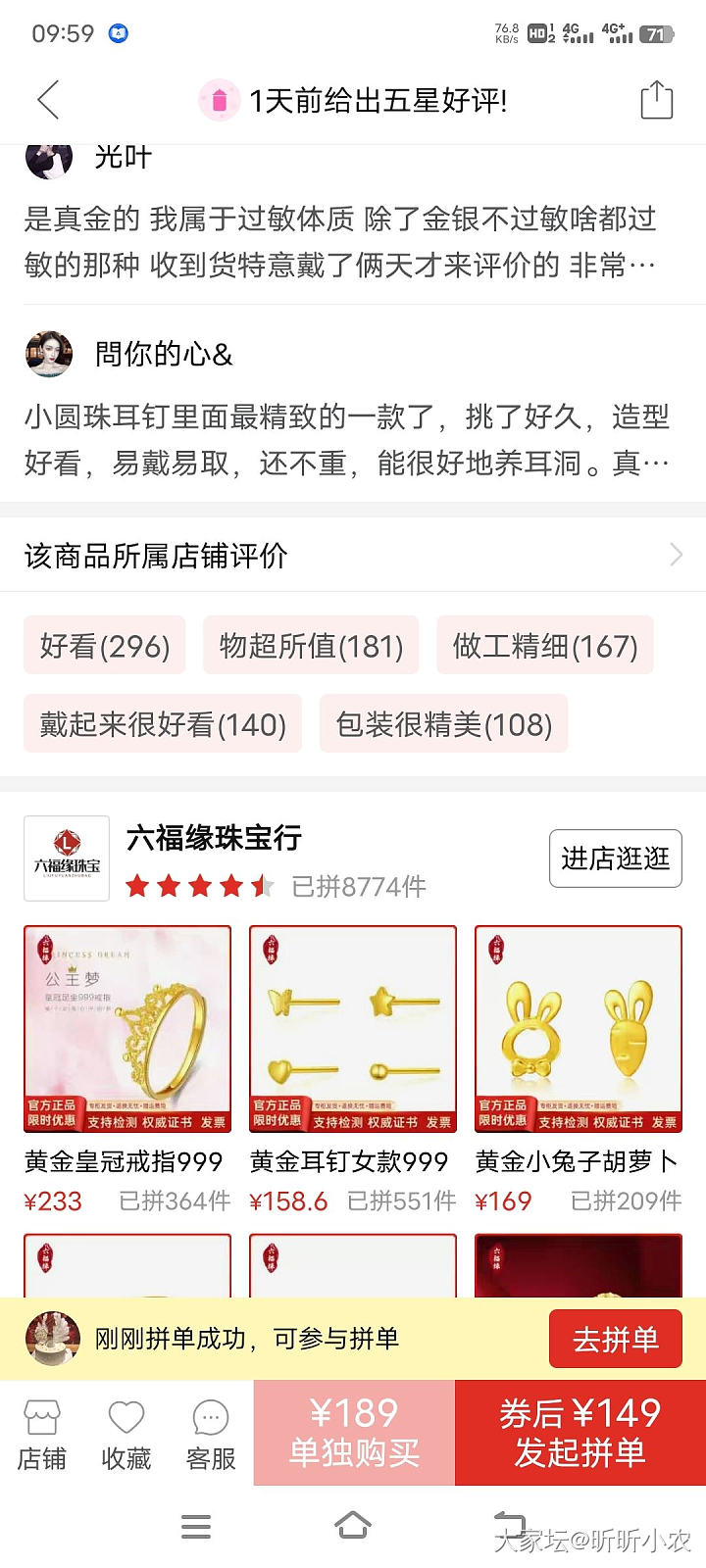This screenshot has height=1568, width=706.
Task: Filter reviews by 戴起来很好看(140)
Action: click(163, 724)
